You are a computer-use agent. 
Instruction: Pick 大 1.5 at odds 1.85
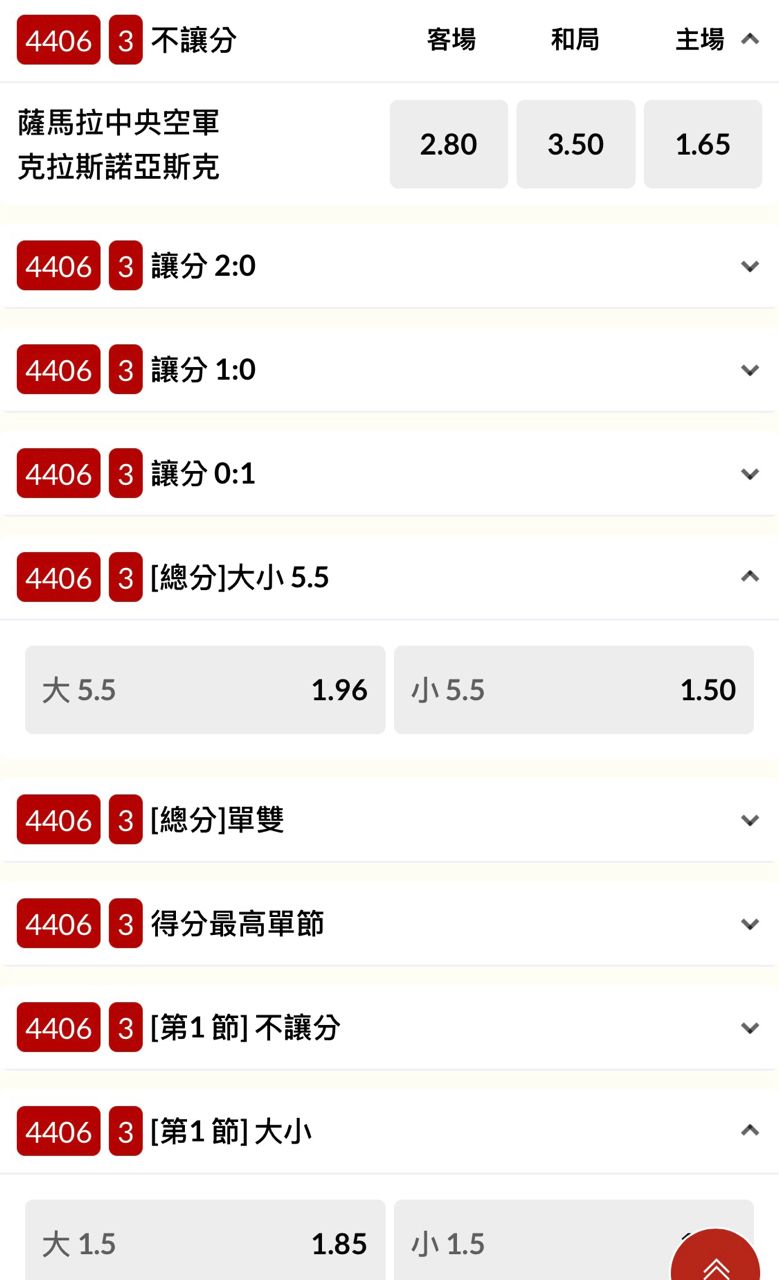[205, 1243]
